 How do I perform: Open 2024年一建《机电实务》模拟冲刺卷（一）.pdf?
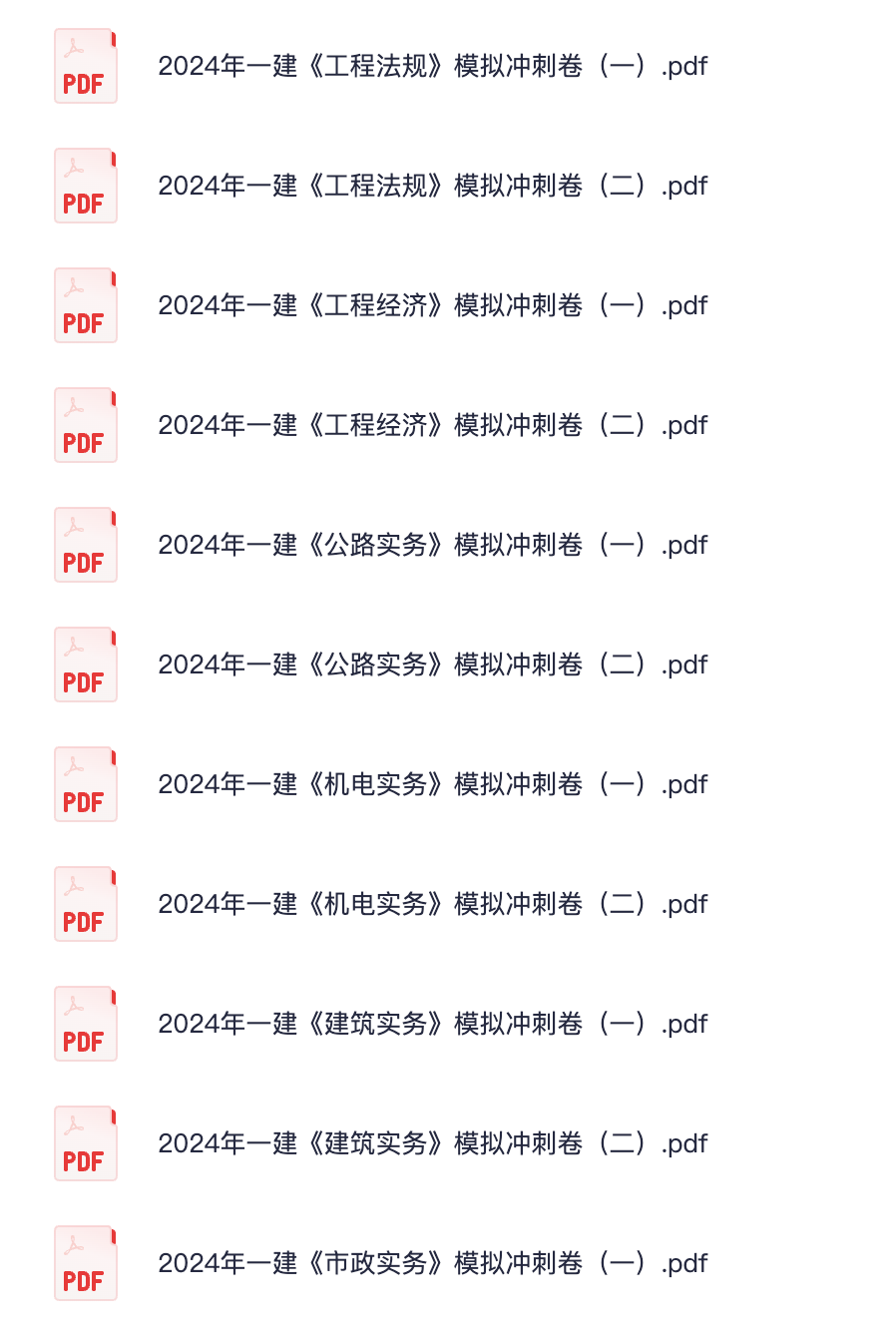(x=432, y=784)
